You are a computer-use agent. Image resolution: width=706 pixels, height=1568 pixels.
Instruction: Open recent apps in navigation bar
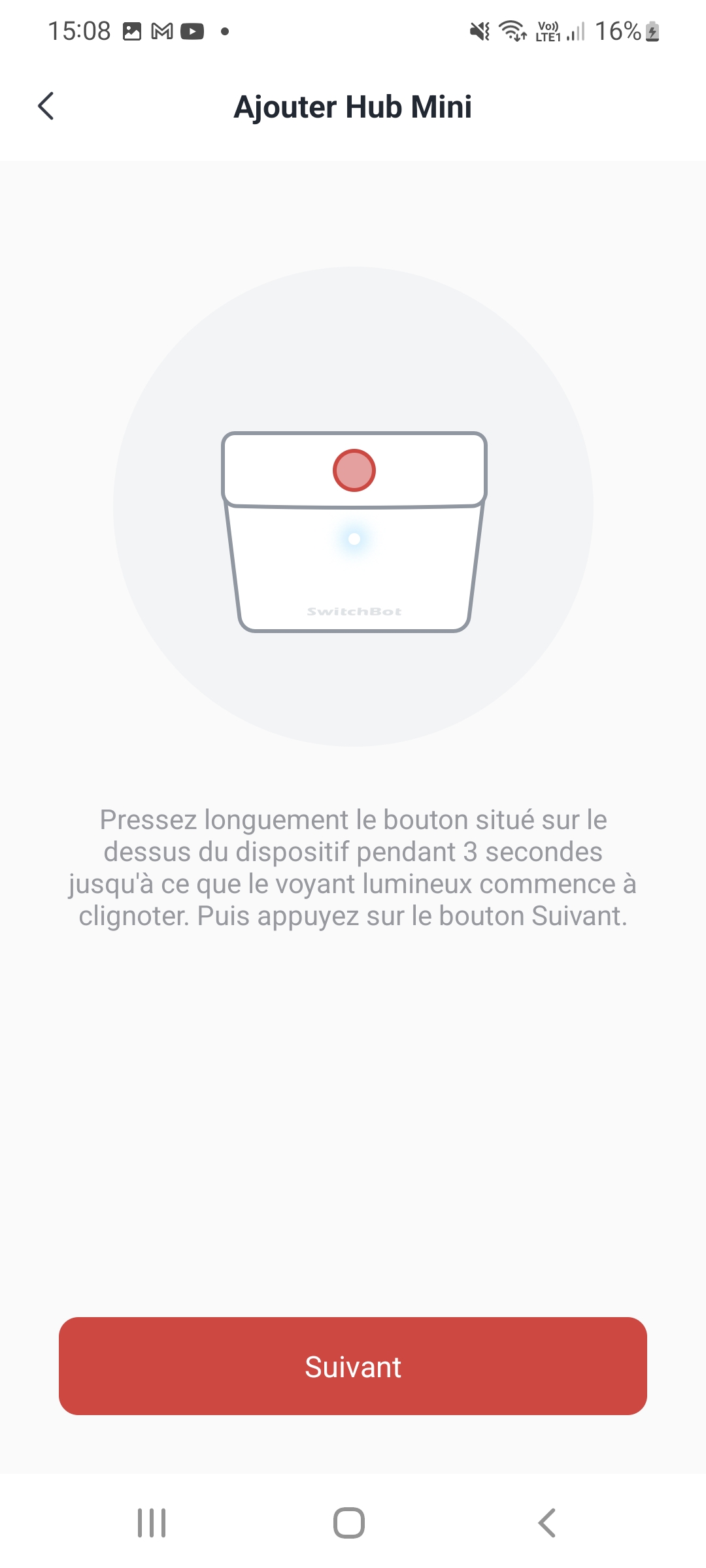pyautogui.click(x=152, y=1523)
